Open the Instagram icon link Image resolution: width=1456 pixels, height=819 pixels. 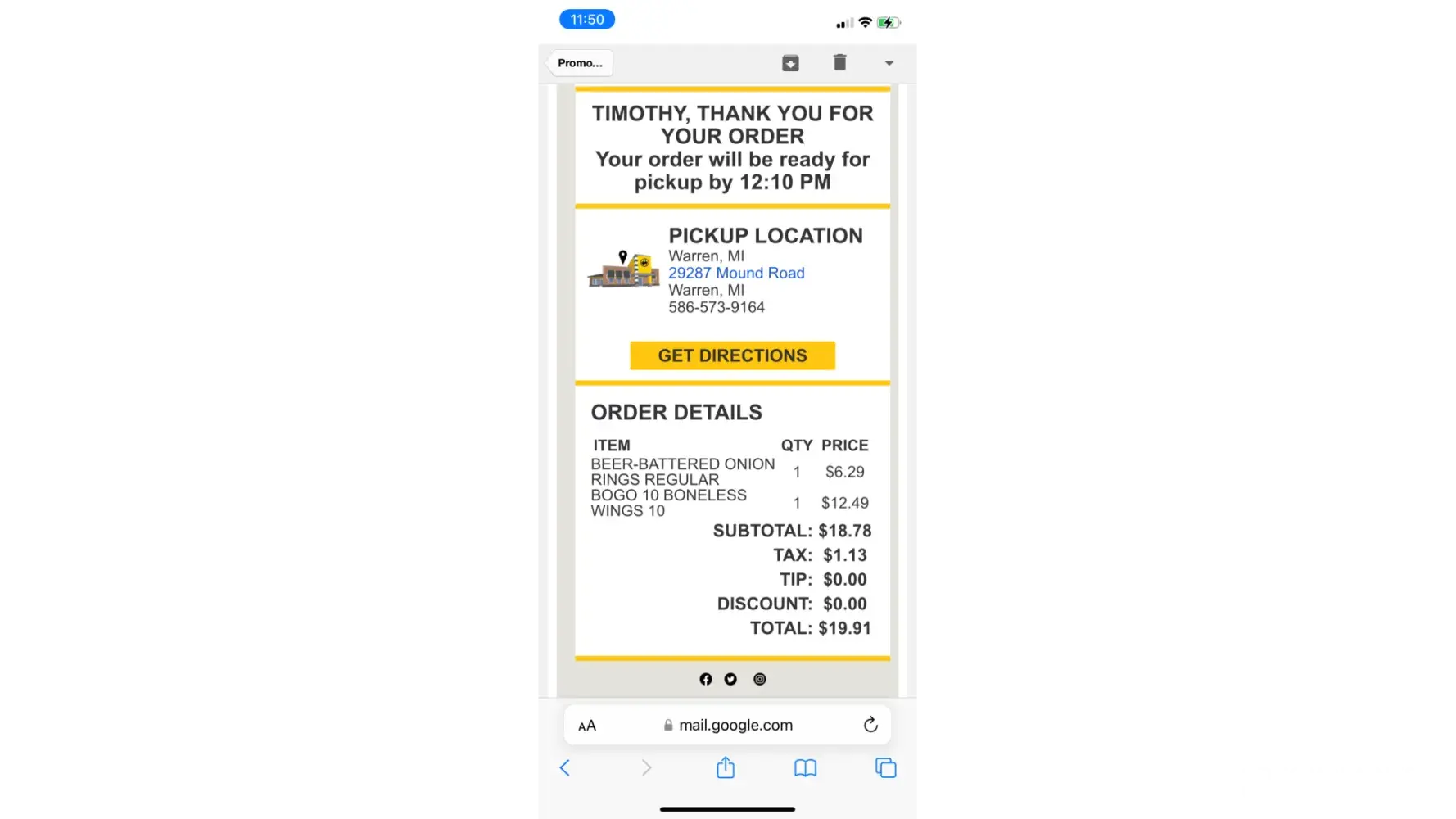pos(760,679)
